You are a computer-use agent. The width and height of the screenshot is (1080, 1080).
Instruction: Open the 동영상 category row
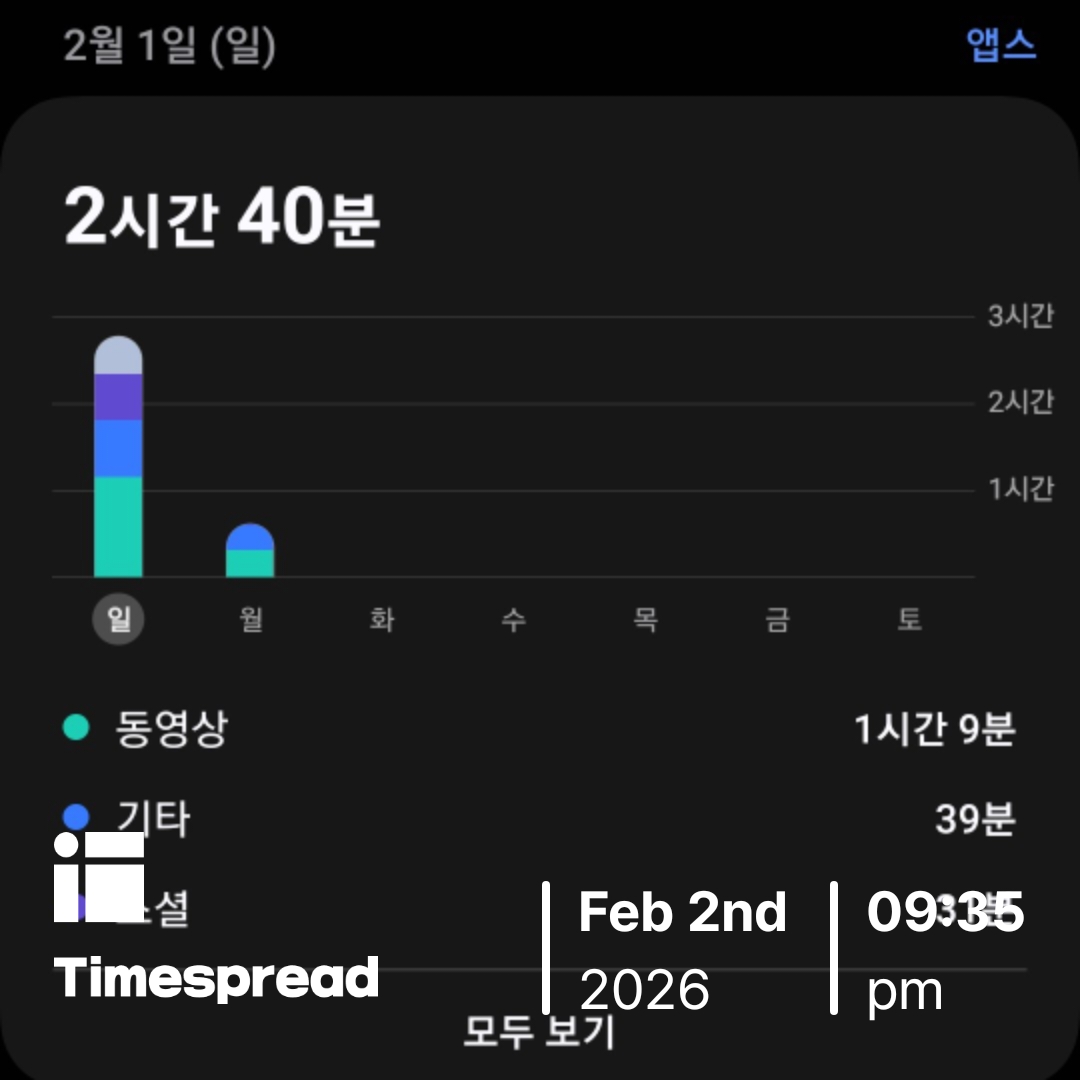click(x=540, y=729)
